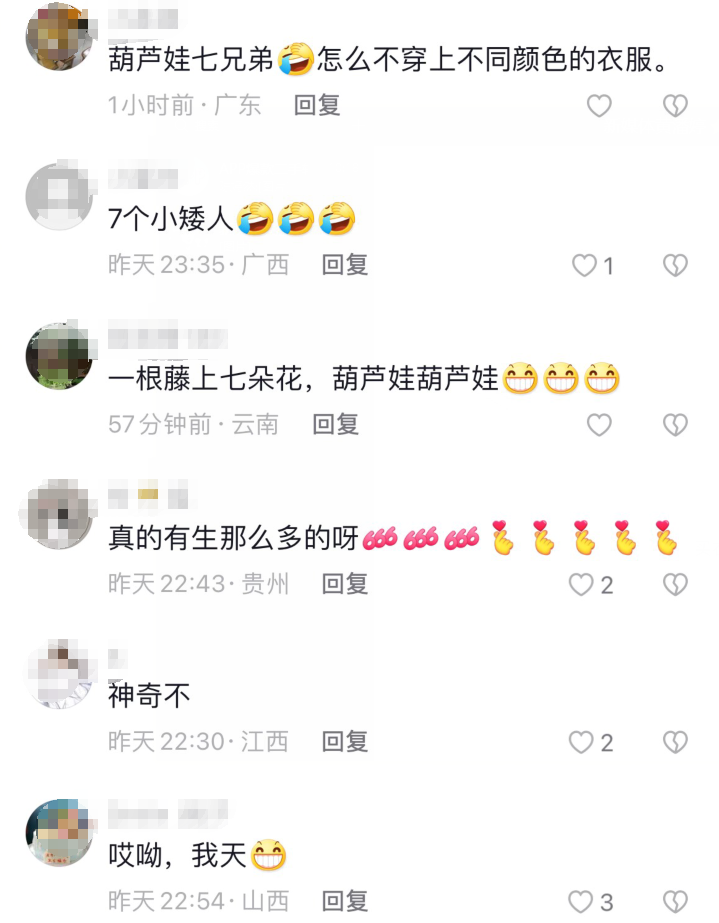Screen dimensions: 719x923
Task: Dislike the "哎呦，我天" comment
Action: point(676,901)
